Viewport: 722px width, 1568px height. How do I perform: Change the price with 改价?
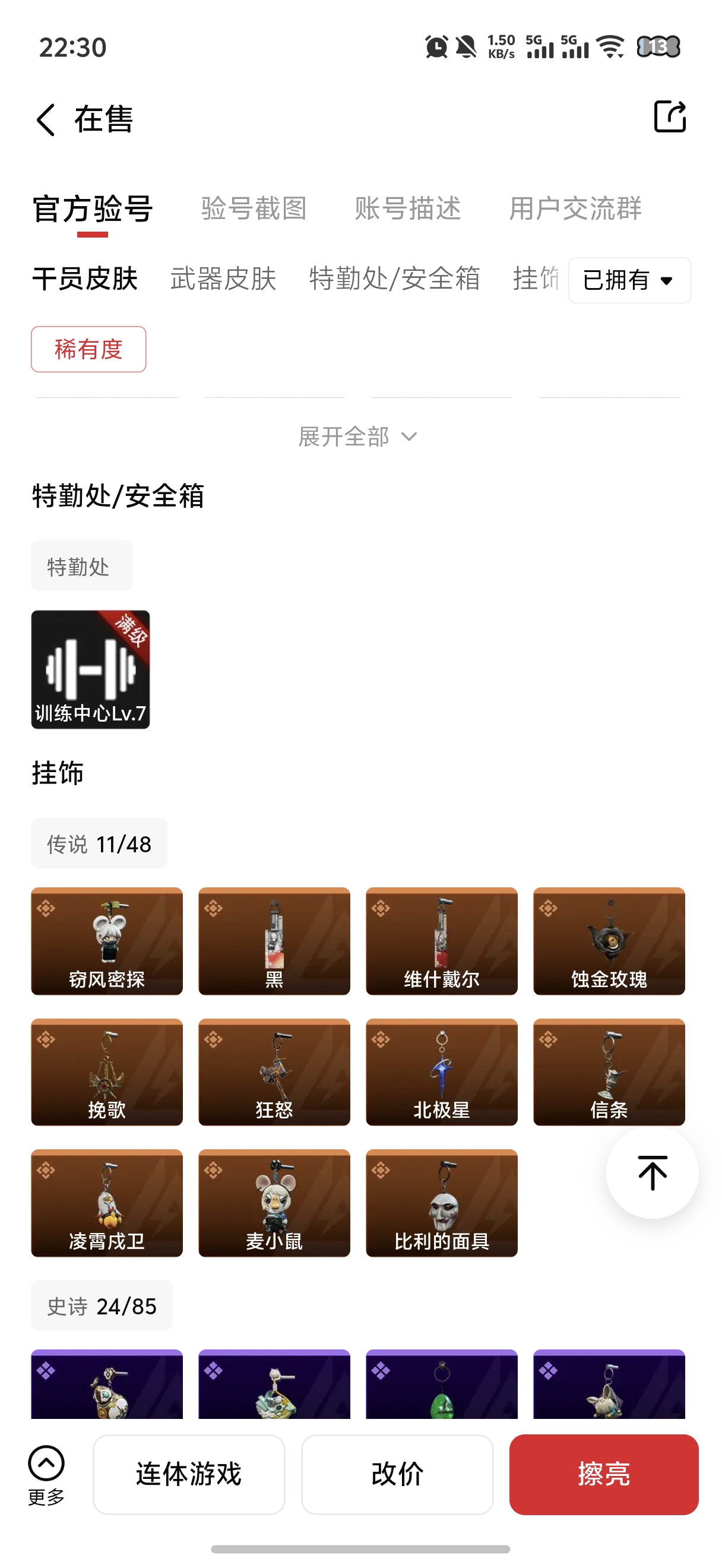[397, 1474]
